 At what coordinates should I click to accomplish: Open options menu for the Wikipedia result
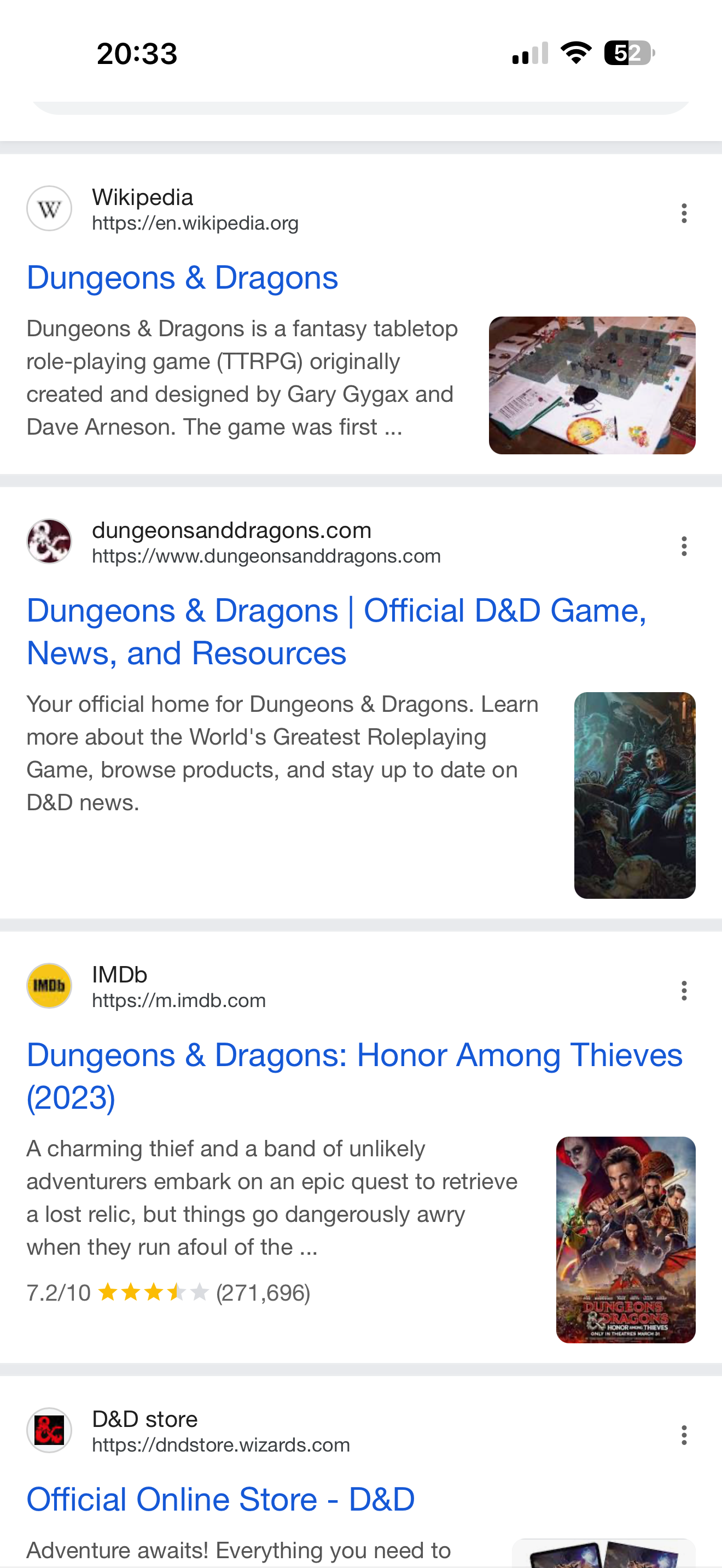(x=684, y=213)
